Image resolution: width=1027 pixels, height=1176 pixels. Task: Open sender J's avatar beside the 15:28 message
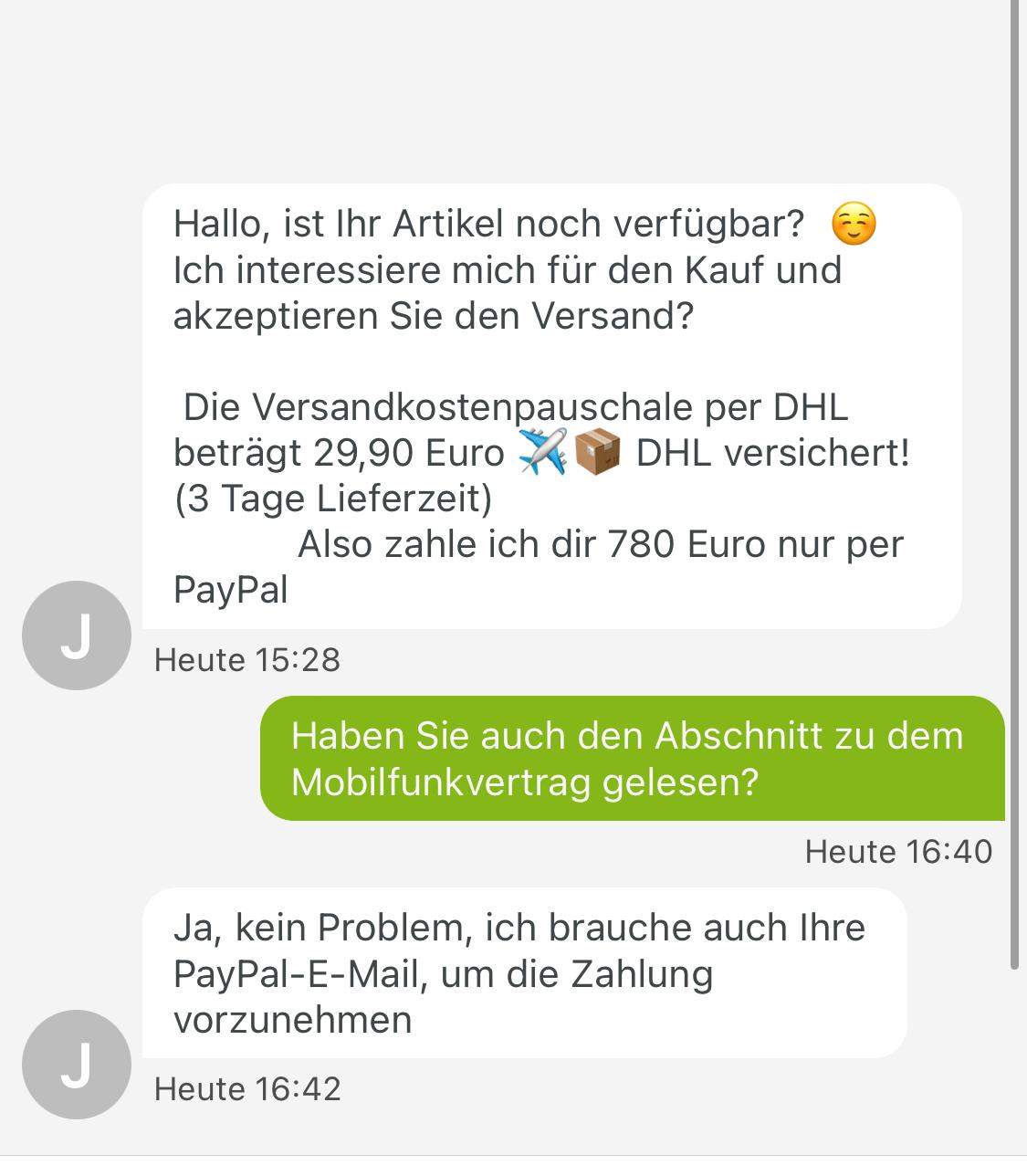(77, 635)
